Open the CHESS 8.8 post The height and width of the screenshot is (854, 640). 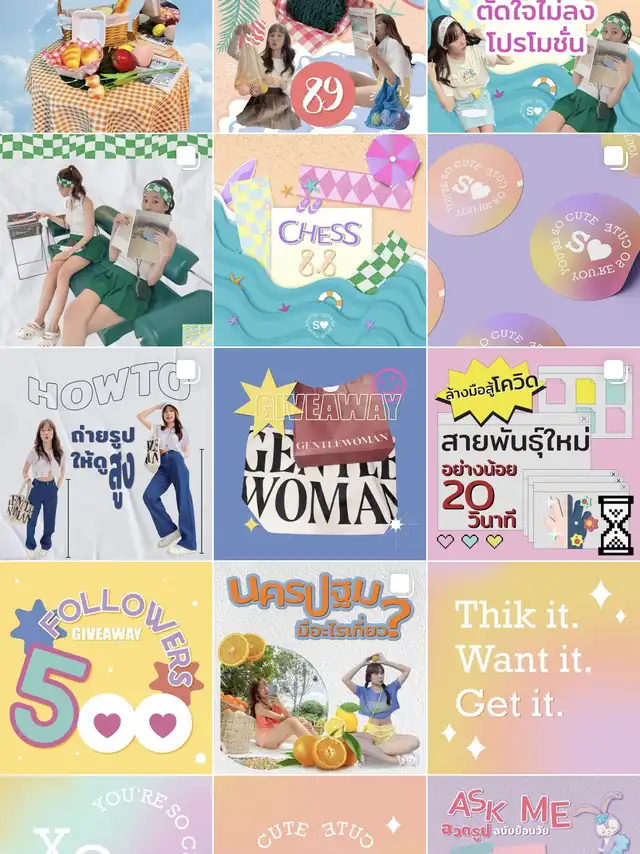click(x=320, y=240)
